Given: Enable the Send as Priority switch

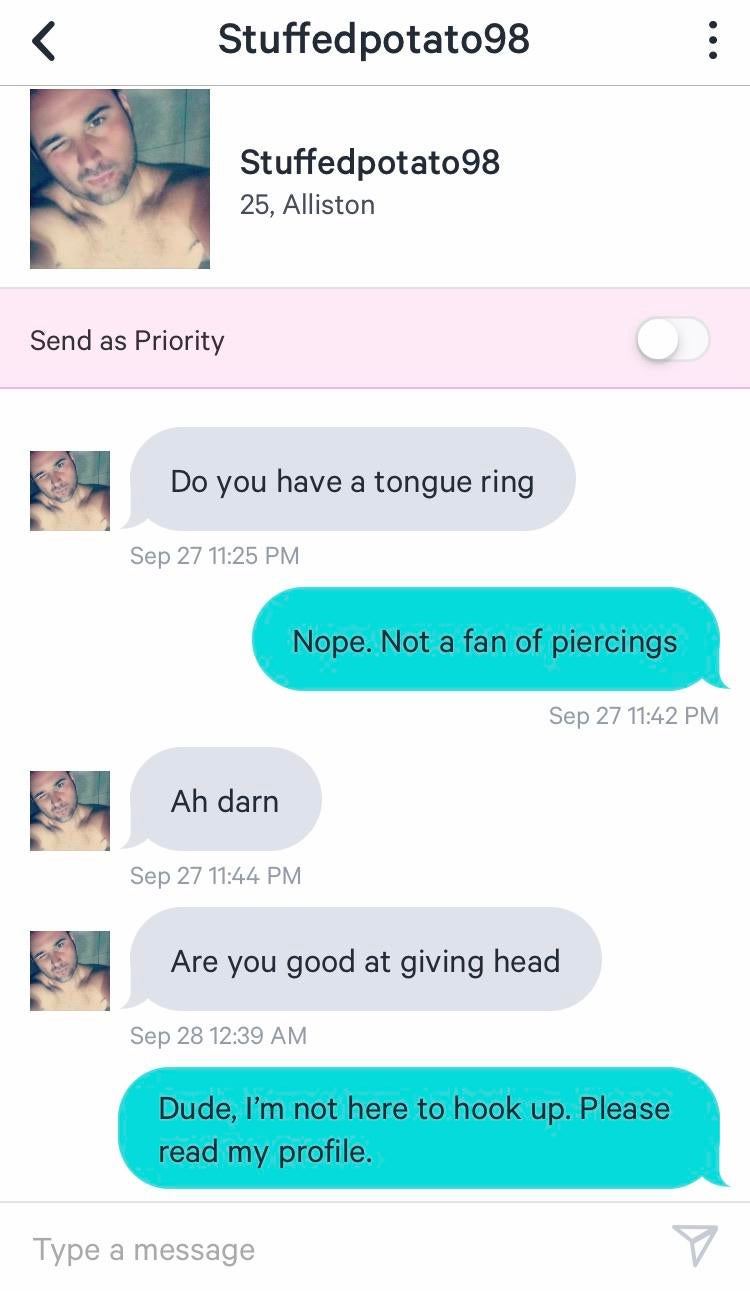Looking at the screenshot, I should coord(673,340).
